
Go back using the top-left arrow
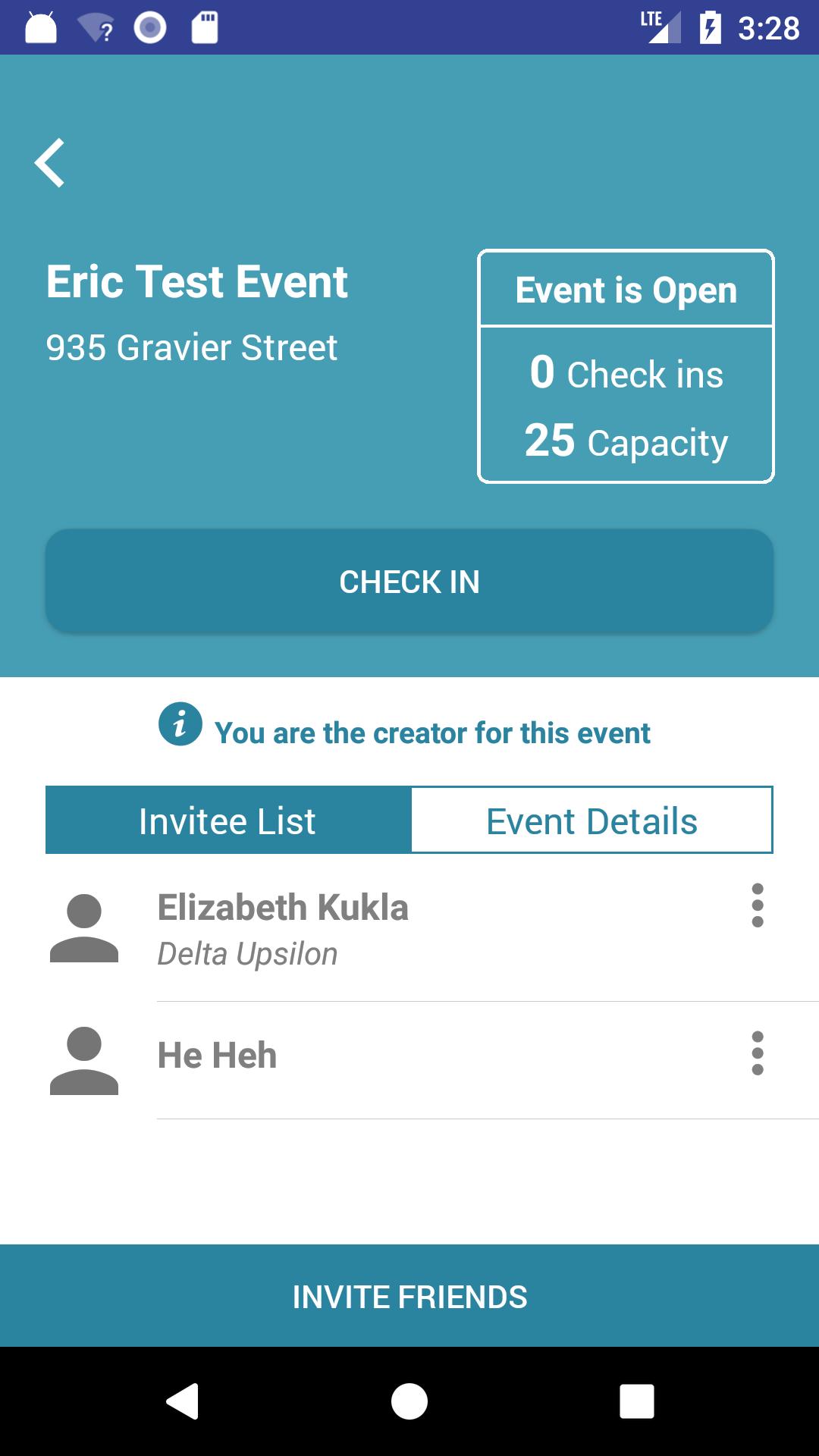click(x=50, y=162)
